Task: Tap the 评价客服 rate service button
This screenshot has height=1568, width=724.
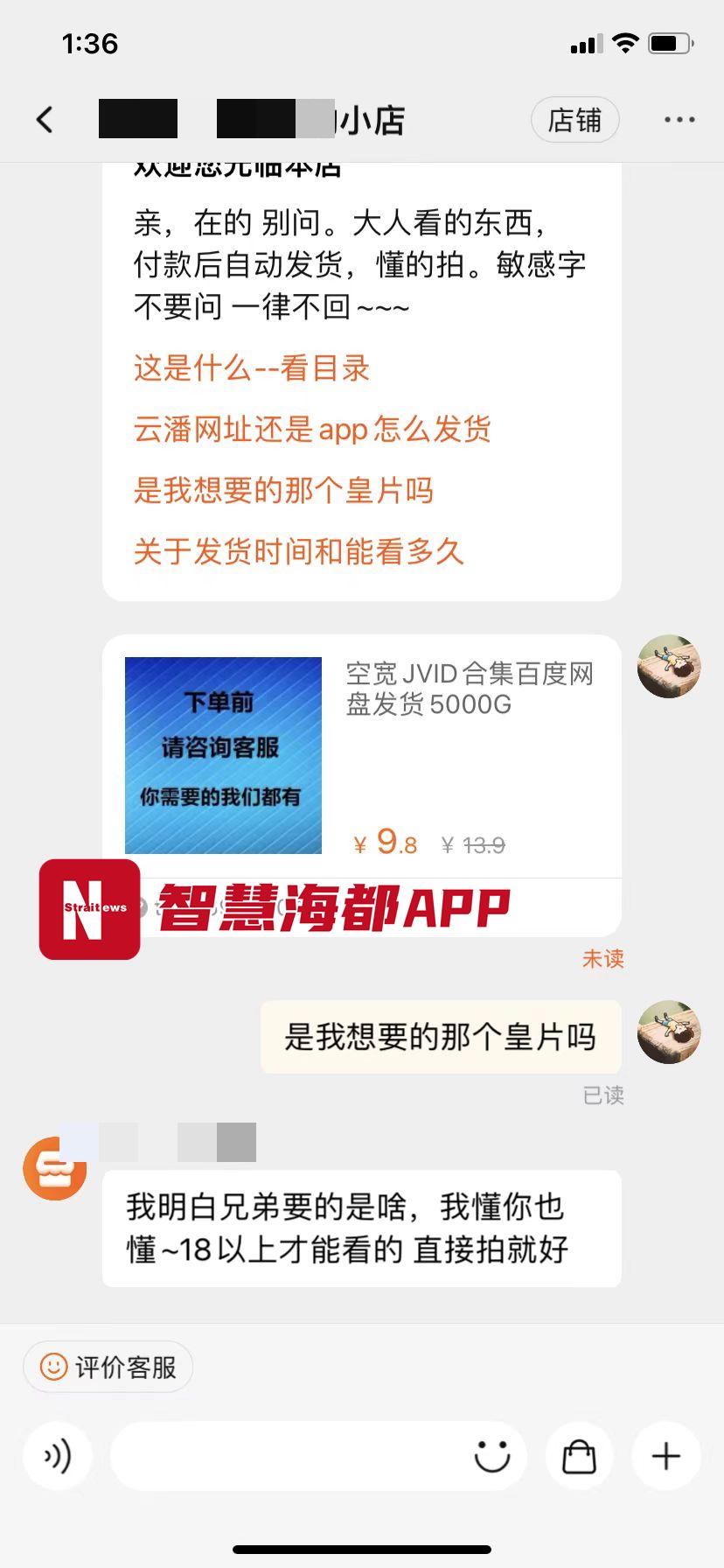Action: pos(108,1366)
